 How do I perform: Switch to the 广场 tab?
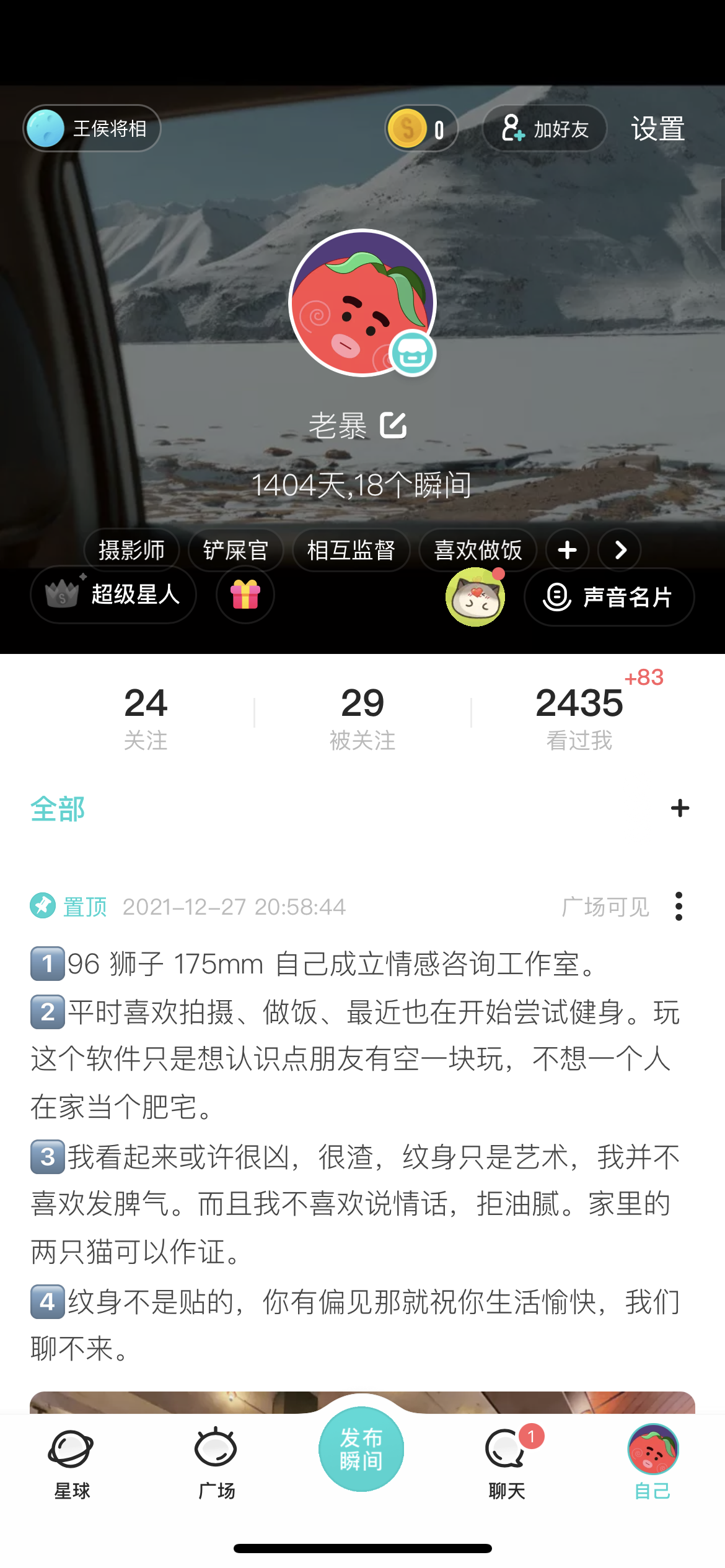pos(216,1450)
